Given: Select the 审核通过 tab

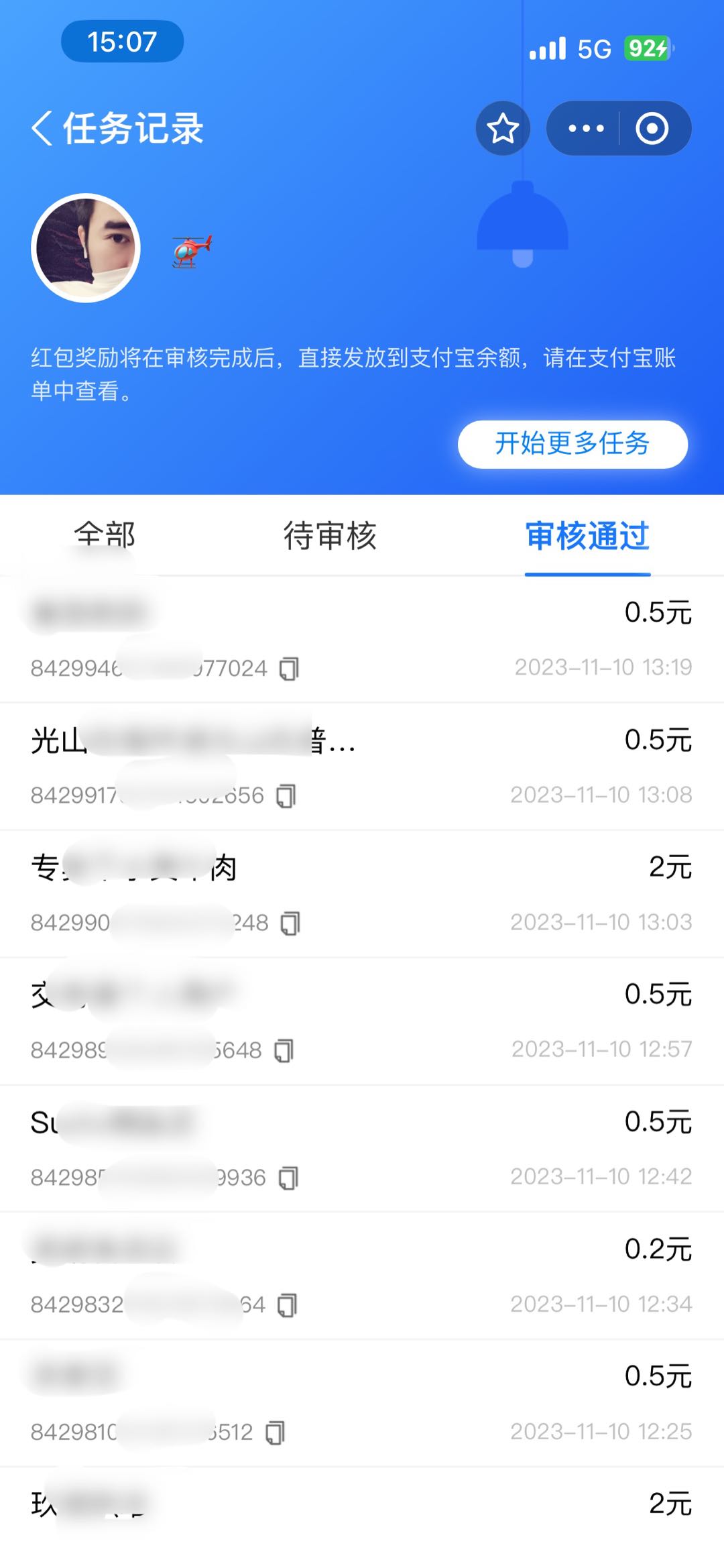Looking at the screenshot, I should tap(587, 536).
